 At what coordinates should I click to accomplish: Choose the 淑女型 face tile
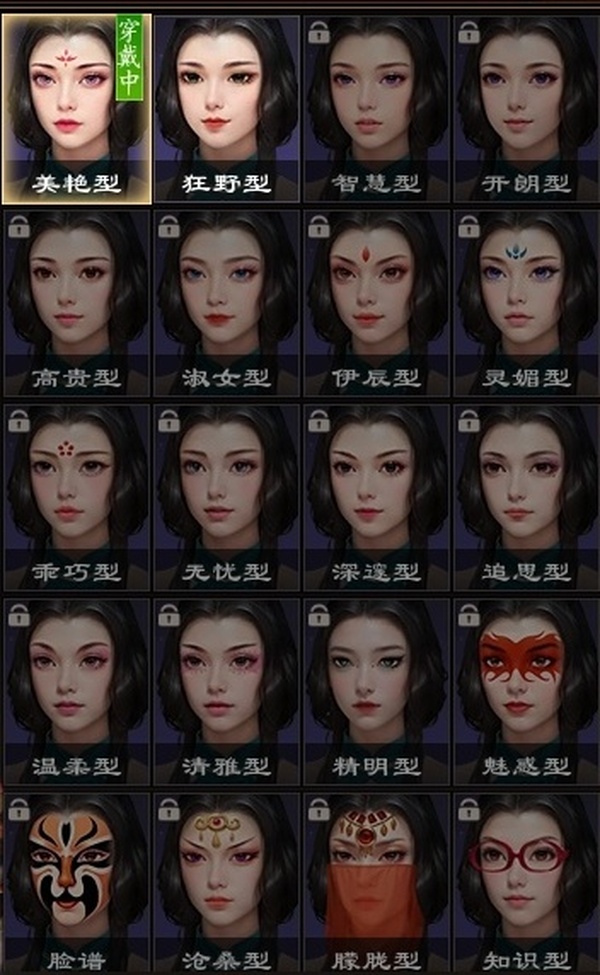(226, 300)
